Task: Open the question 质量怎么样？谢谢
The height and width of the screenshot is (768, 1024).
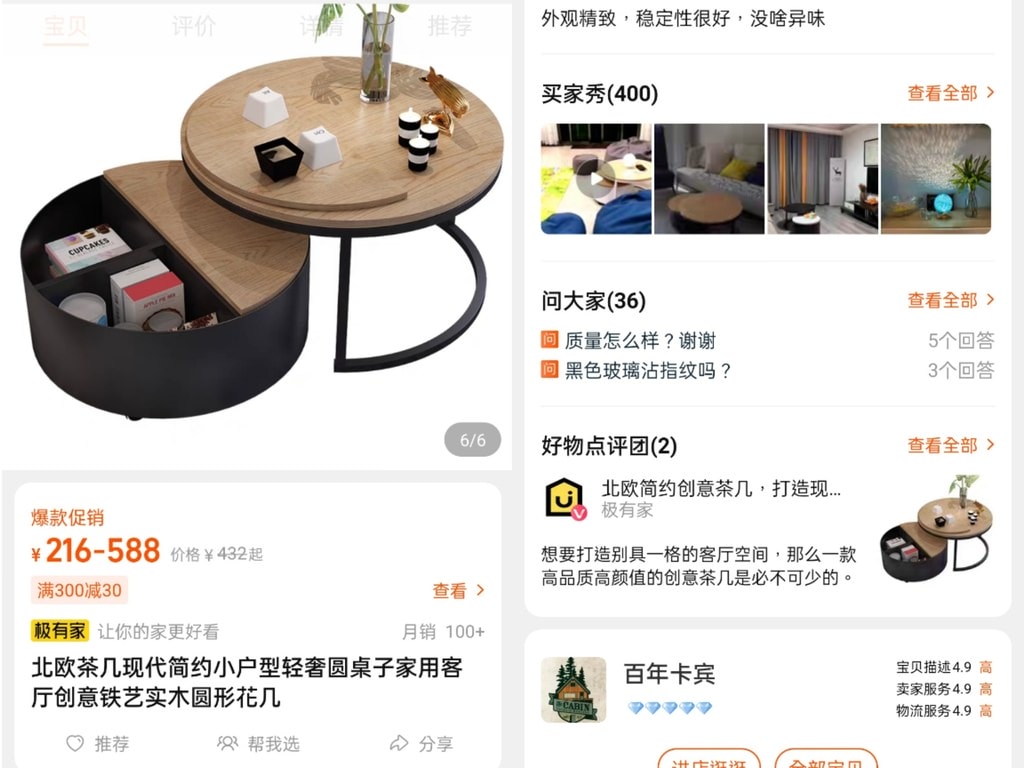Action: [640, 341]
